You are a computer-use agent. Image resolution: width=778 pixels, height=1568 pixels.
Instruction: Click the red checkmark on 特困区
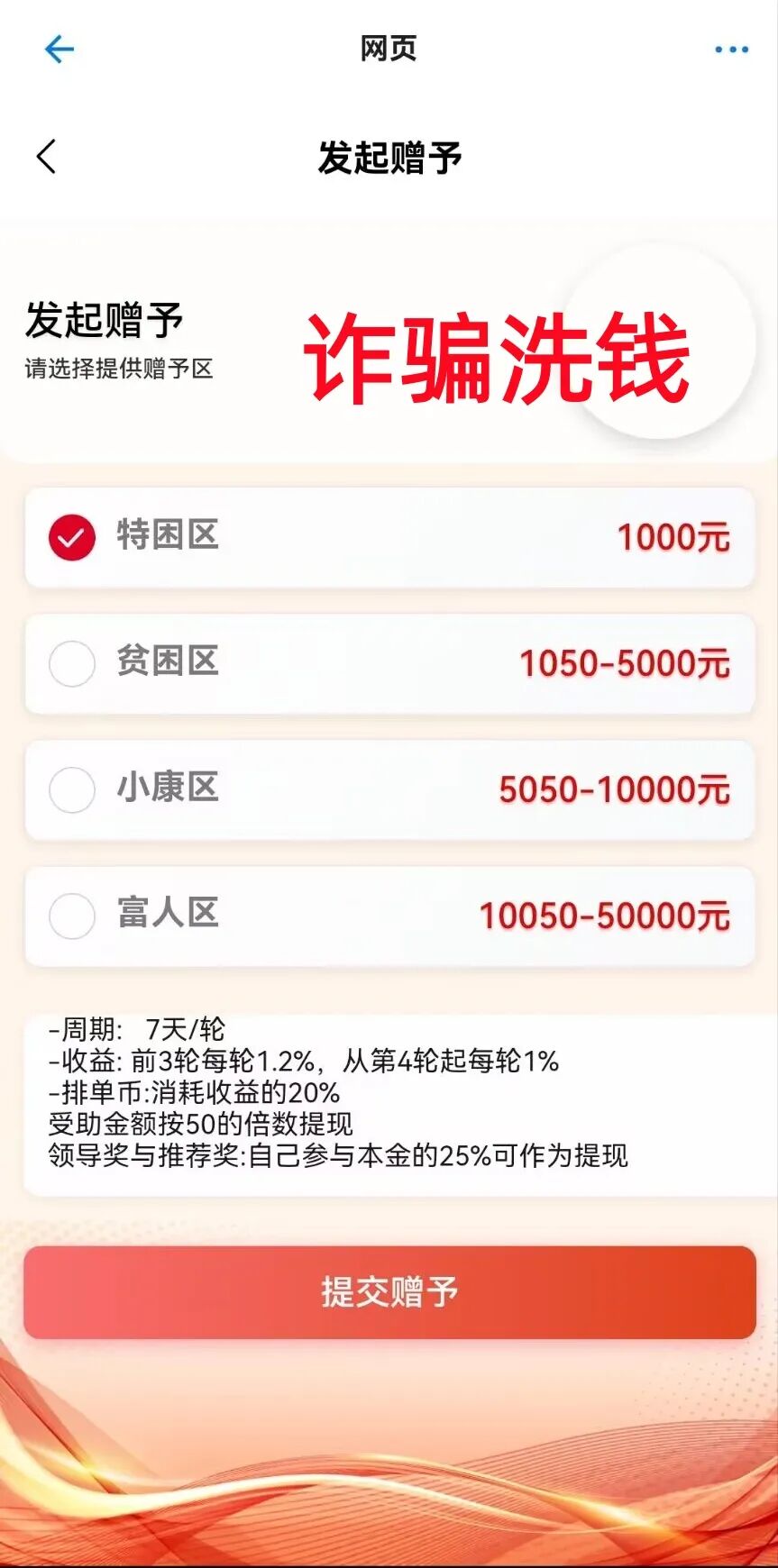[x=72, y=536]
